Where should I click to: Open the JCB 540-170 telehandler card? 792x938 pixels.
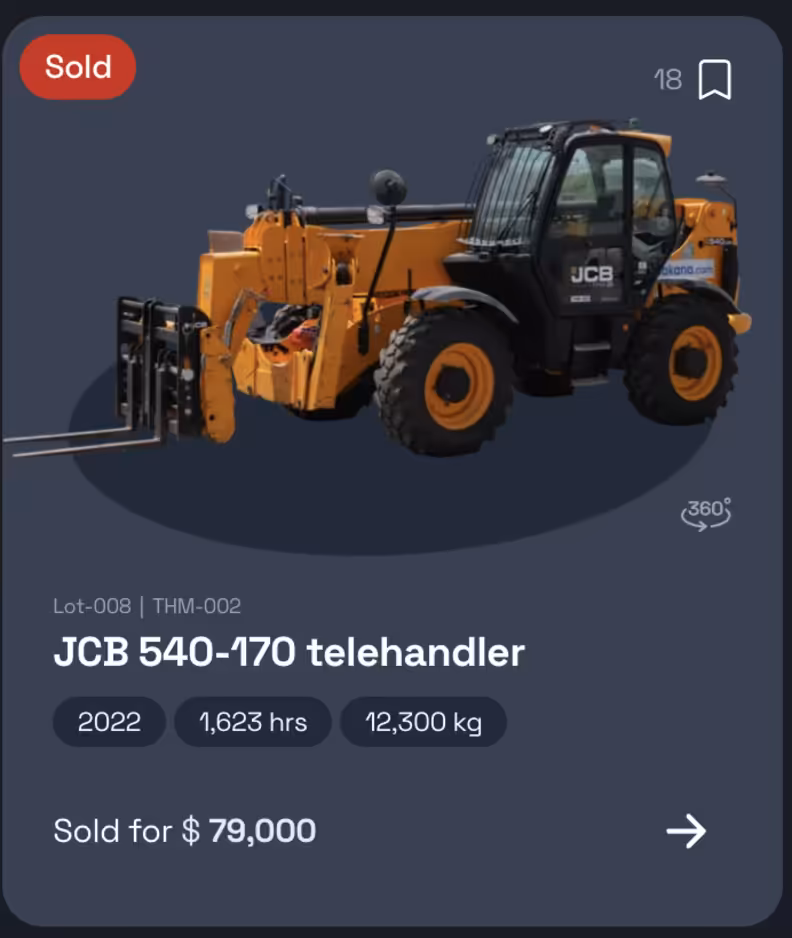[289, 653]
